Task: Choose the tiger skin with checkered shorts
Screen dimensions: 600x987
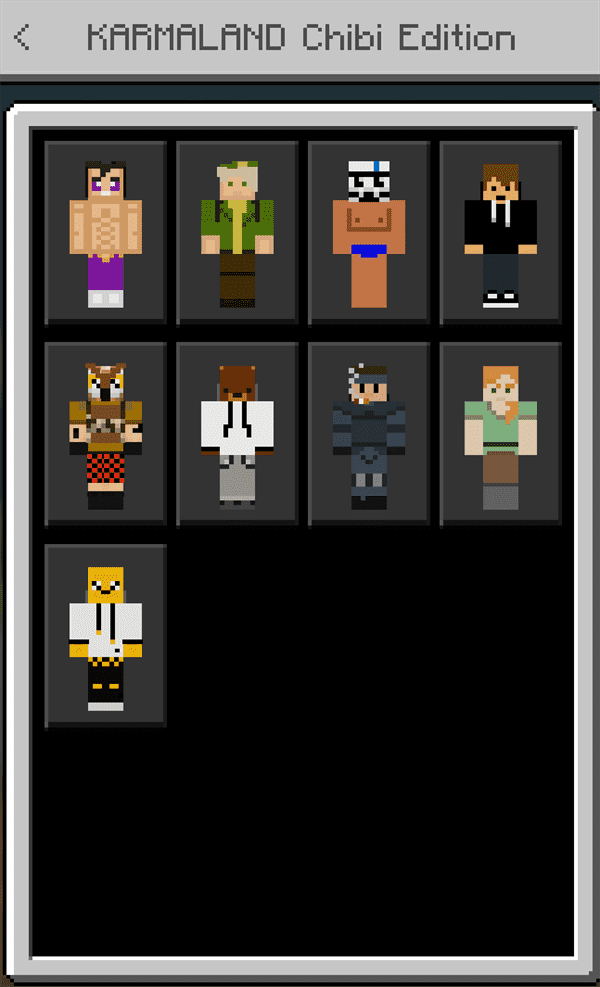Action: pos(105,434)
